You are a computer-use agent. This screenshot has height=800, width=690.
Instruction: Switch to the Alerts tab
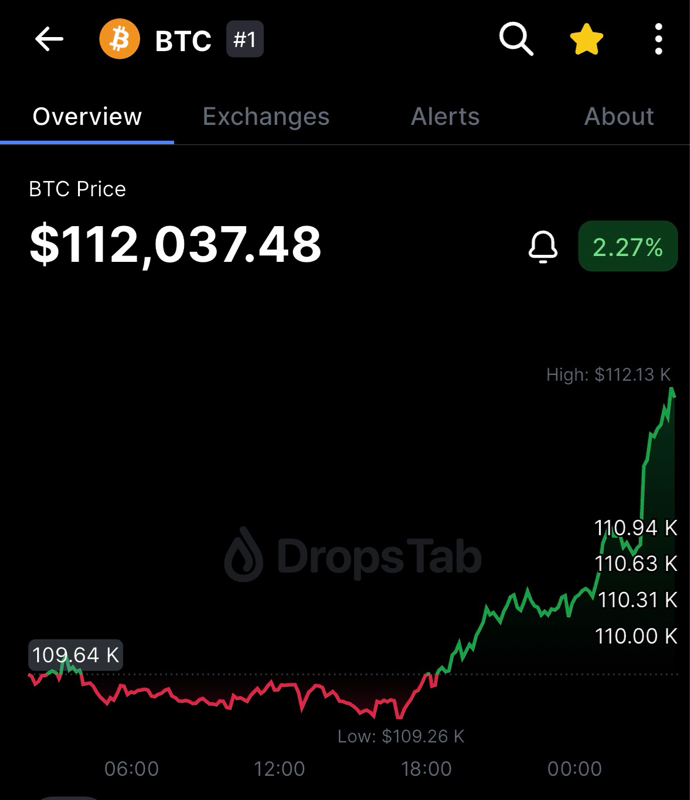click(x=445, y=117)
